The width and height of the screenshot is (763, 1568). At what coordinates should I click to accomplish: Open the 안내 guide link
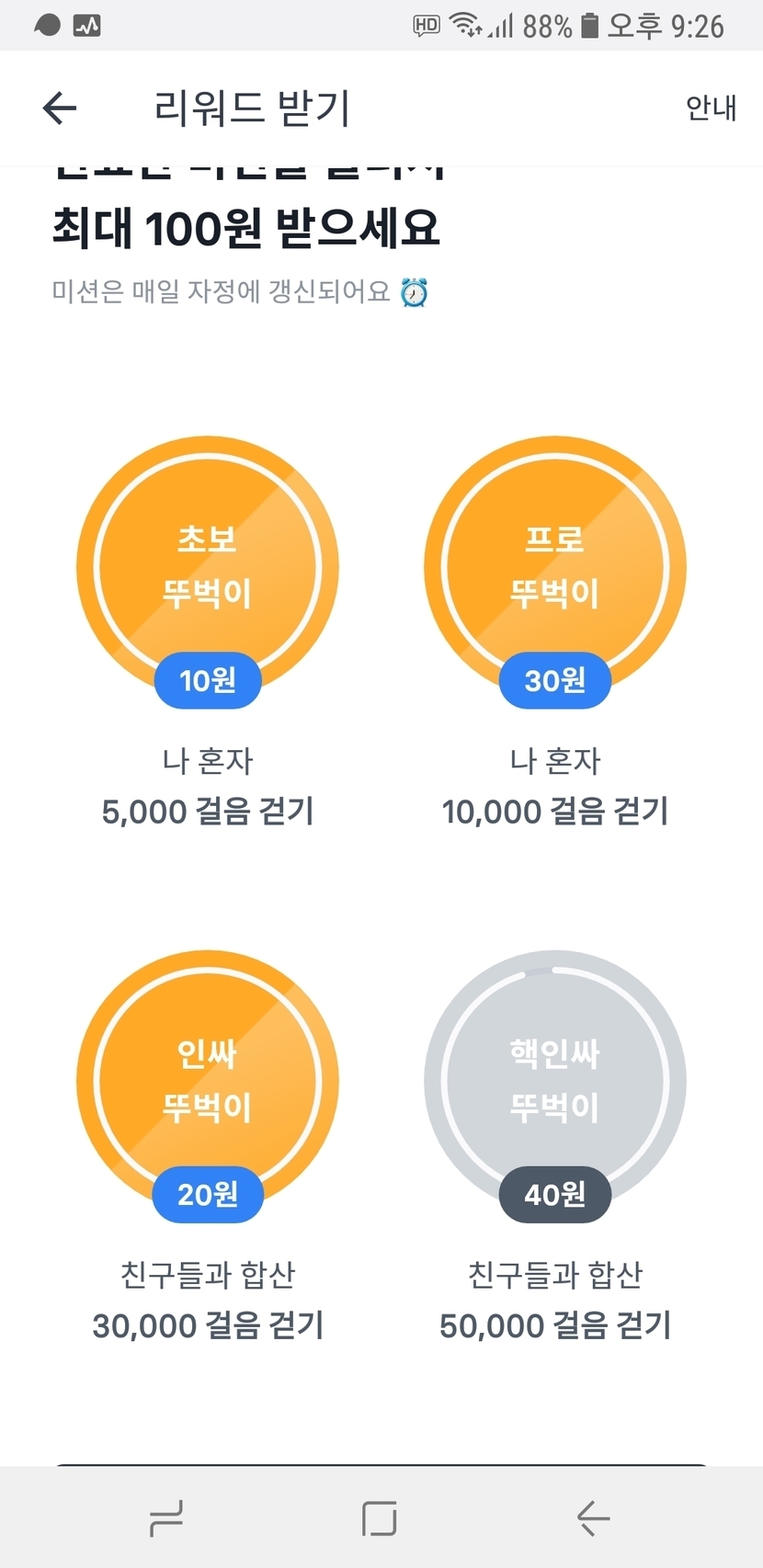(711, 108)
